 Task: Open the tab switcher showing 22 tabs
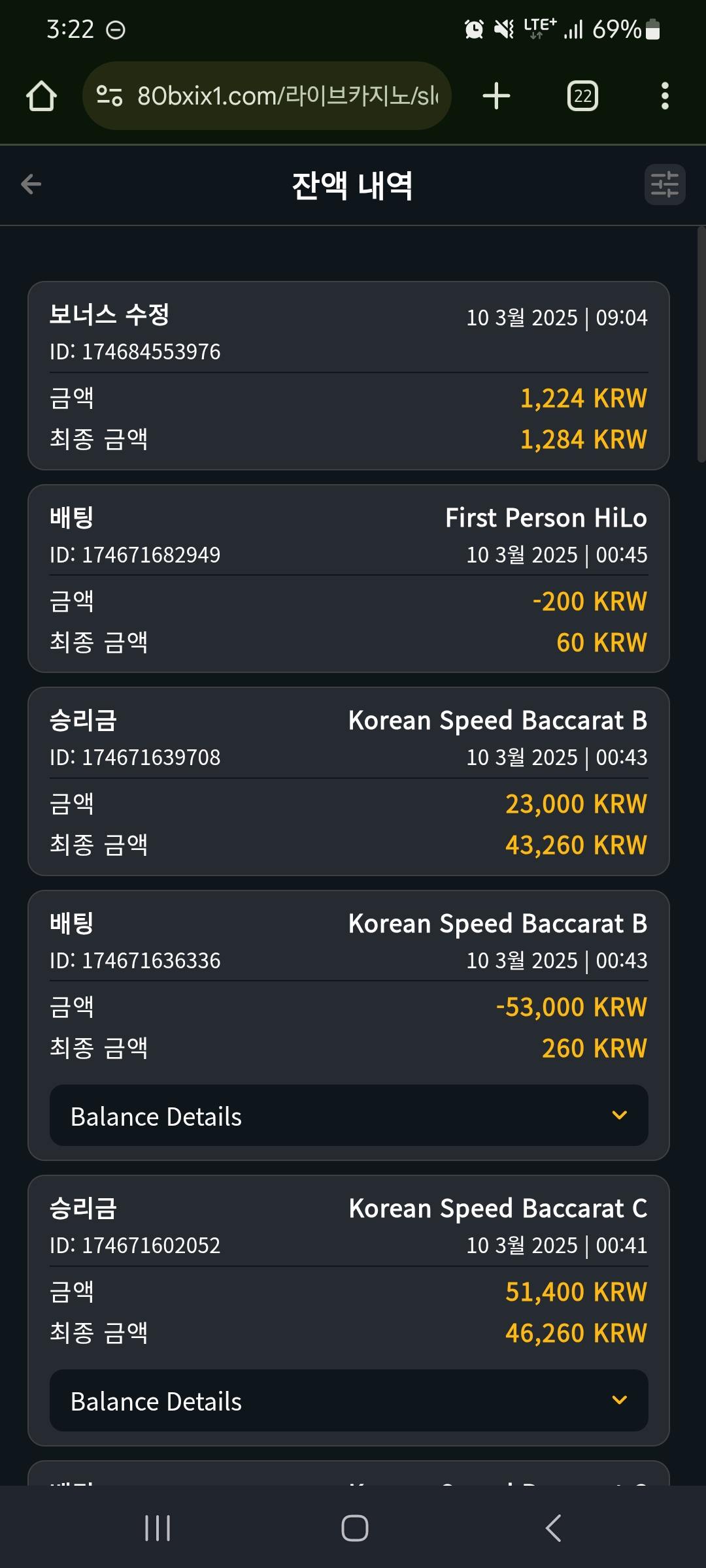[x=582, y=96]
